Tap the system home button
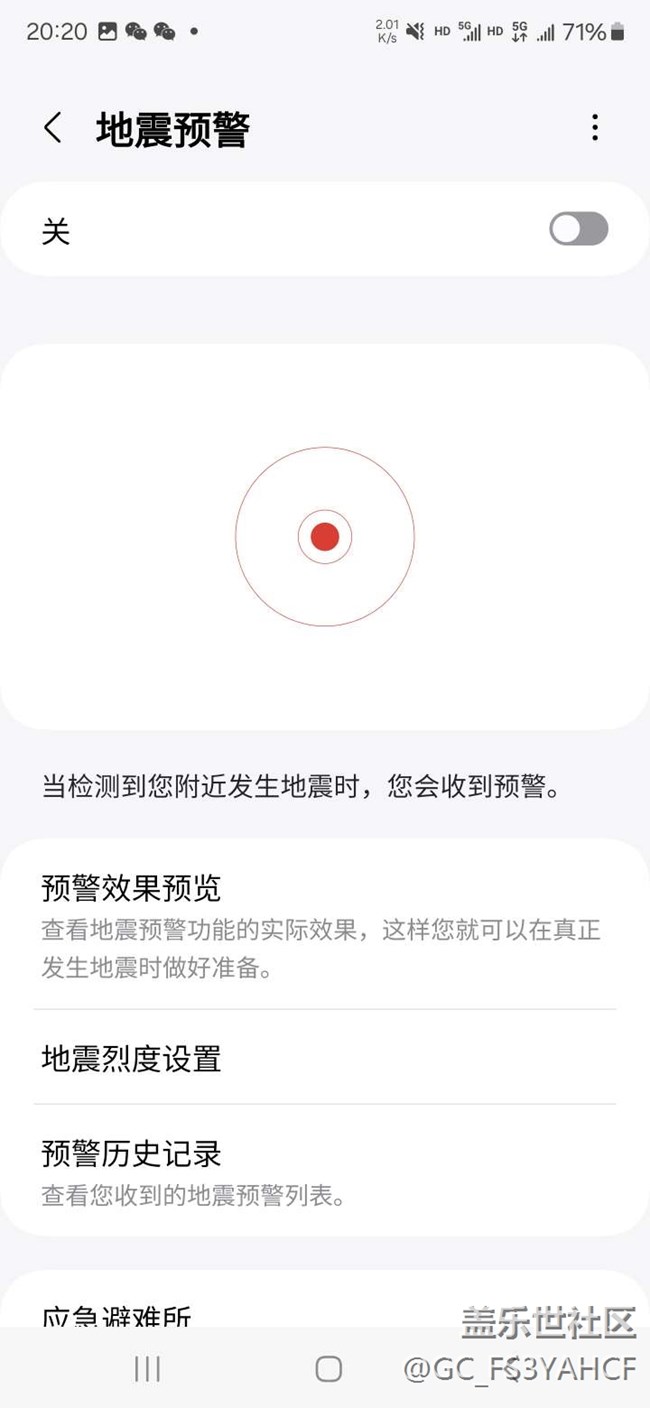650x1408 pixels. pos(328,1369)
